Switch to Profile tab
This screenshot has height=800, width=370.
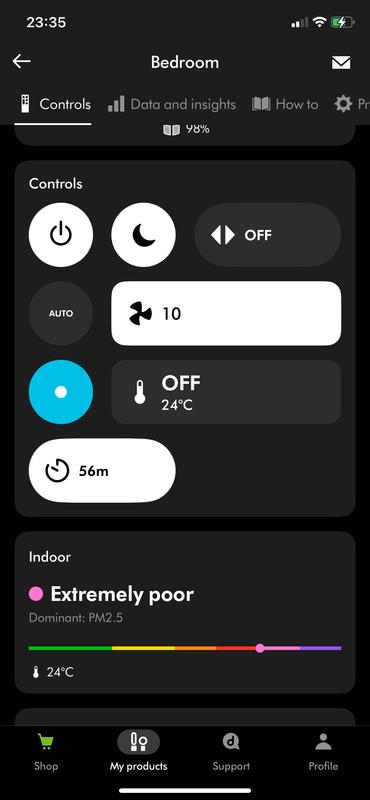(323, 752)
